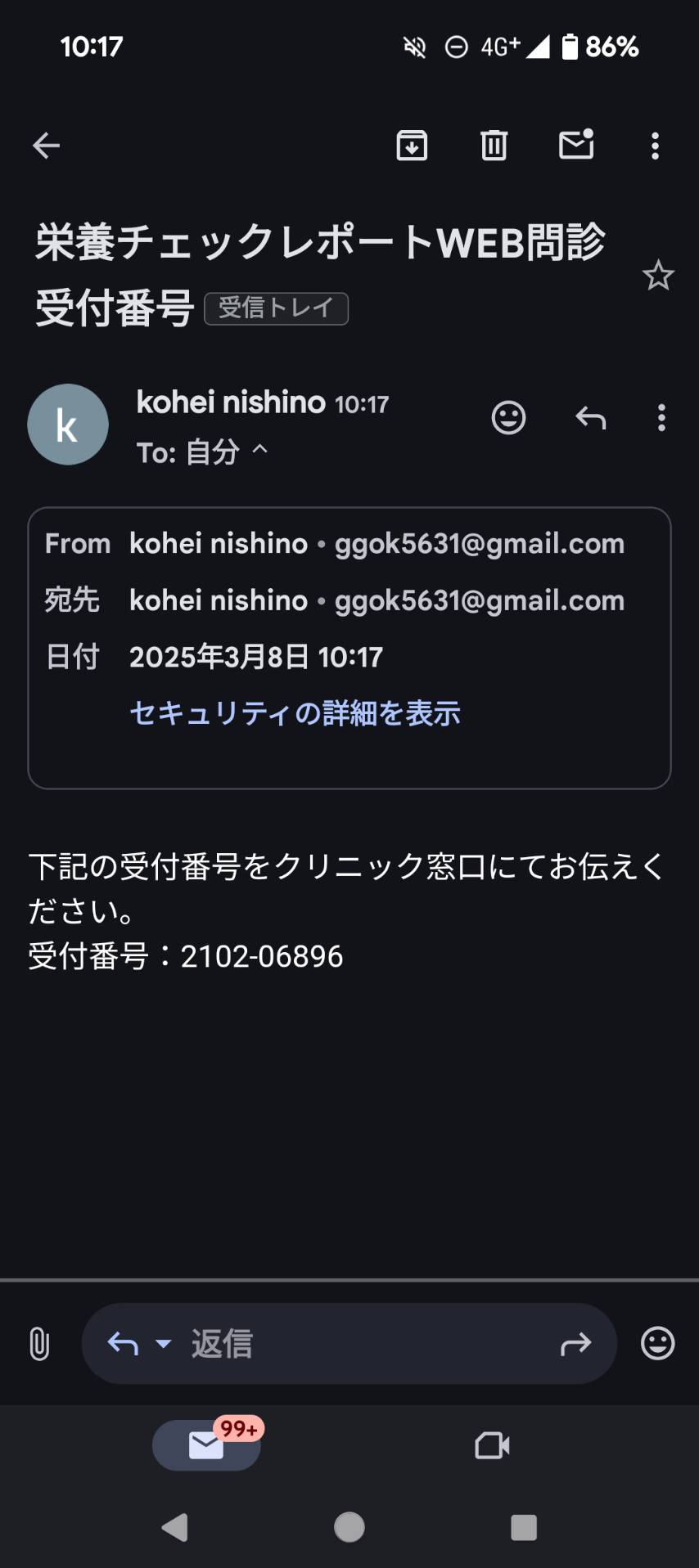Open セキュリティの詳細を表示 link
699x1568 pixels.
[x=295, y=713]
